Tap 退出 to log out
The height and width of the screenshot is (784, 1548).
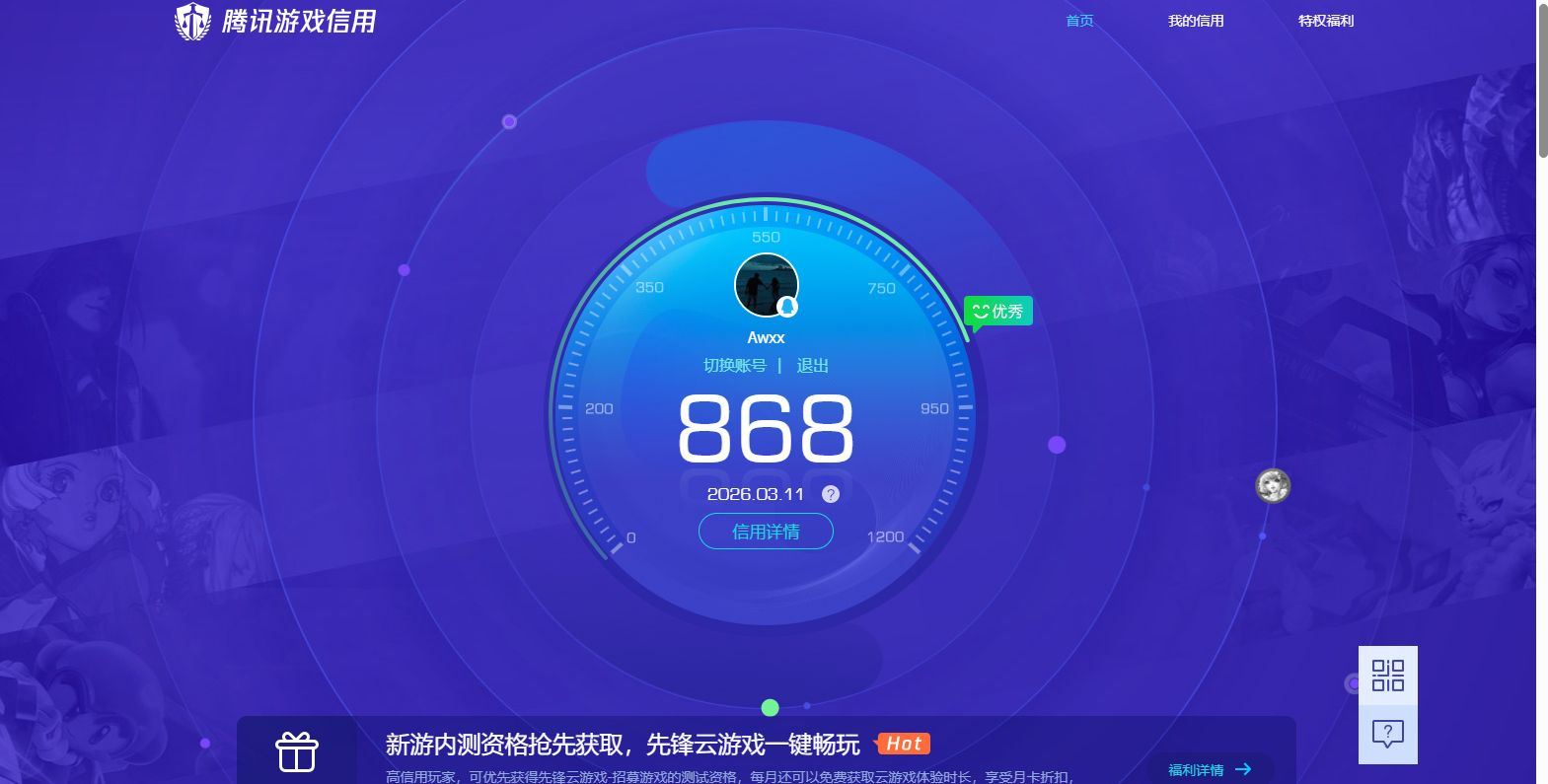(x=812, y=366)
